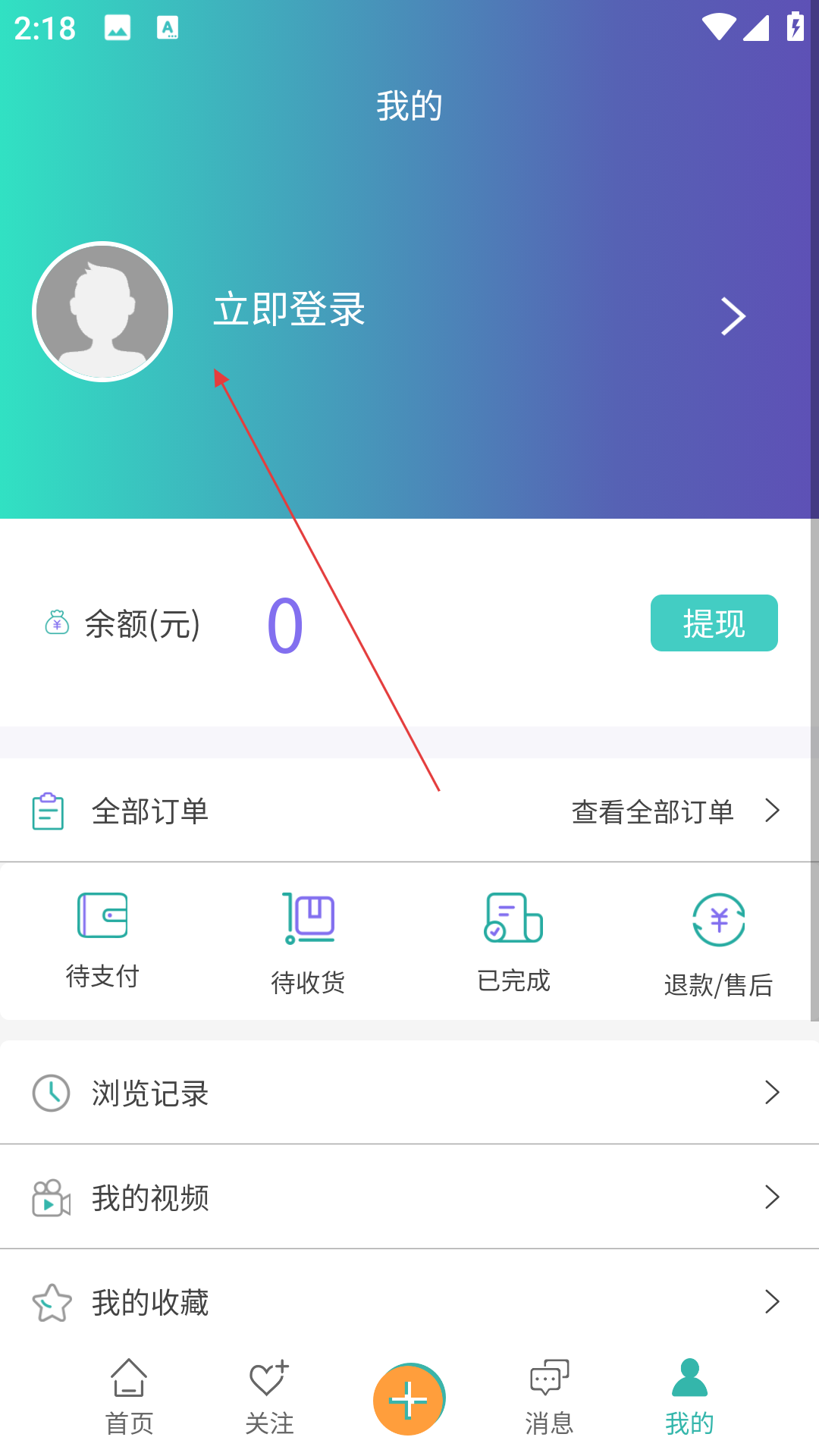Tap the orange plus publish button
Image resolution: width=819 pixels, height=1456 pixels.
pyautogui.click(x=409, y=1399)
